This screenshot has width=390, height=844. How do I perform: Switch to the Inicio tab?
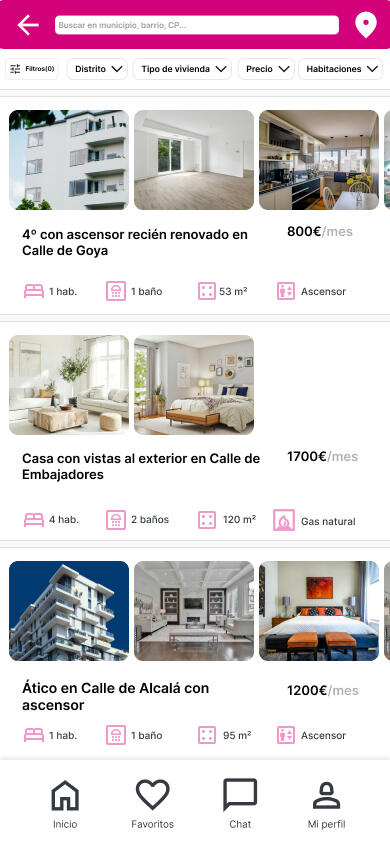65,804
